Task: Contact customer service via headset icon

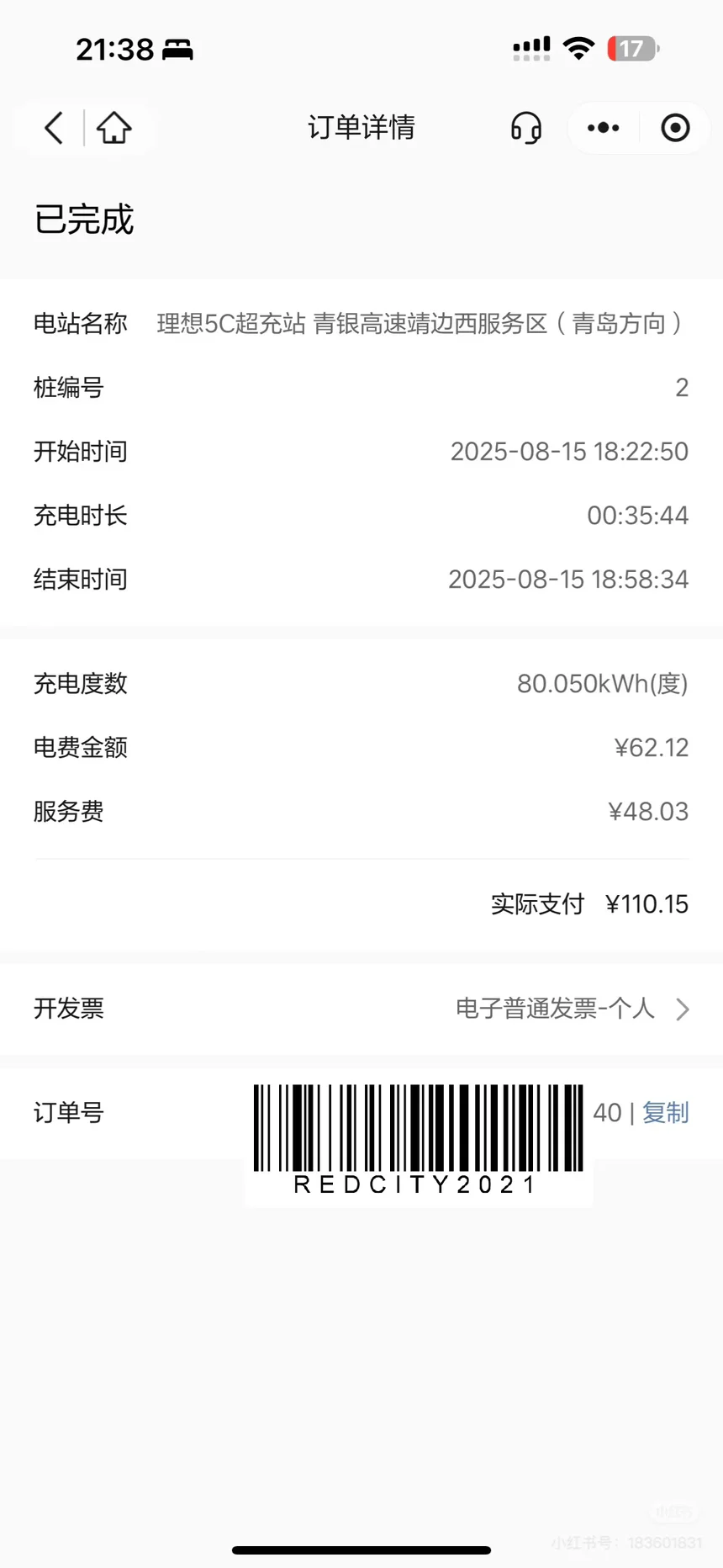Action: 526,128
